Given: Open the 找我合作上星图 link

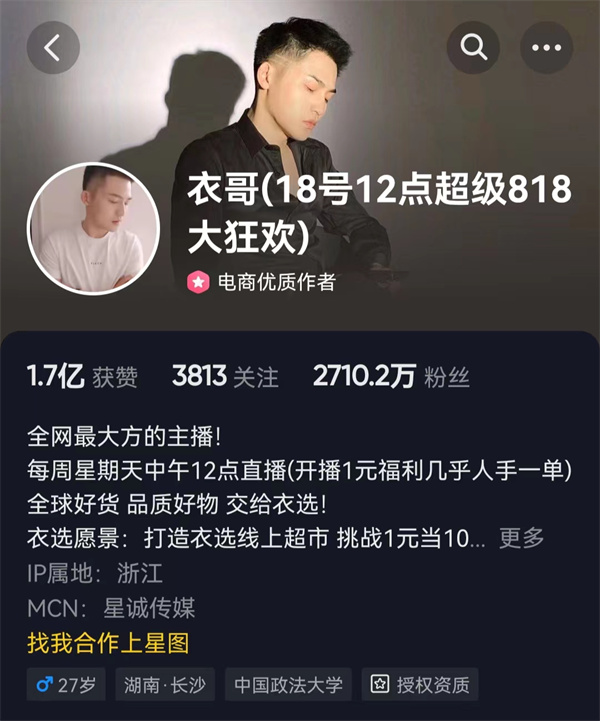Looking at the screenshot, I should [108, 642].
